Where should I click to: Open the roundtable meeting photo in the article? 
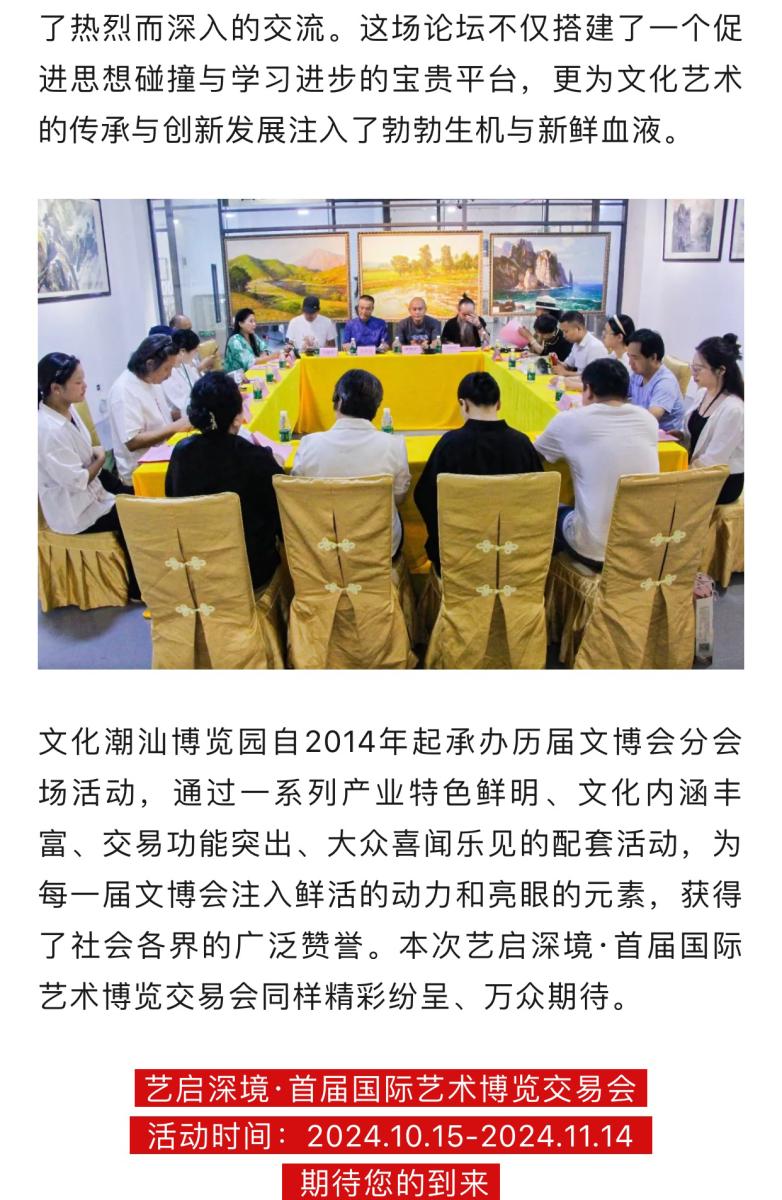coord(390,433)
